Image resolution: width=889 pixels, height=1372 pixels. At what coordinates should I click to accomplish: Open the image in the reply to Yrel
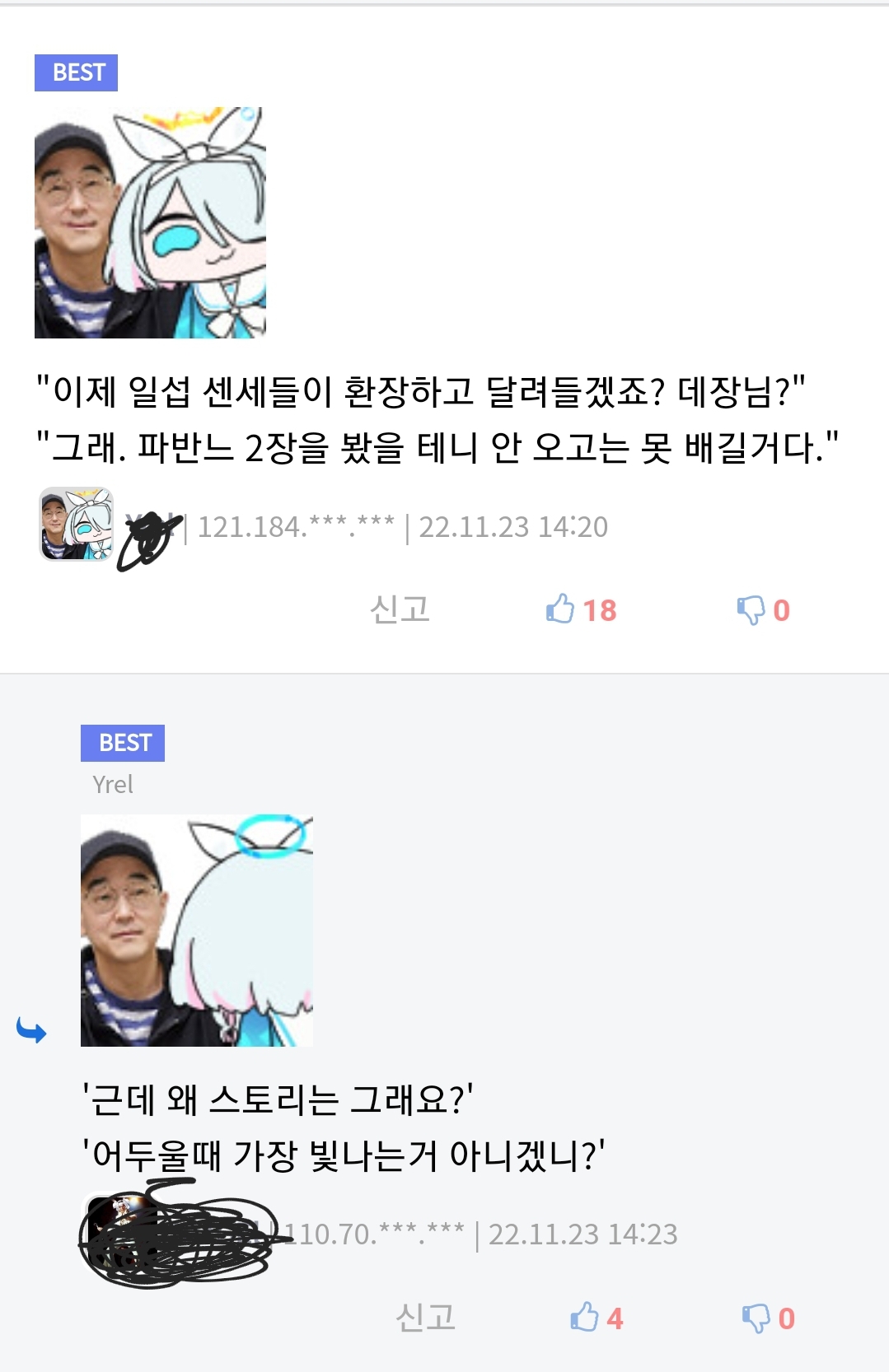tap(196, 931)
